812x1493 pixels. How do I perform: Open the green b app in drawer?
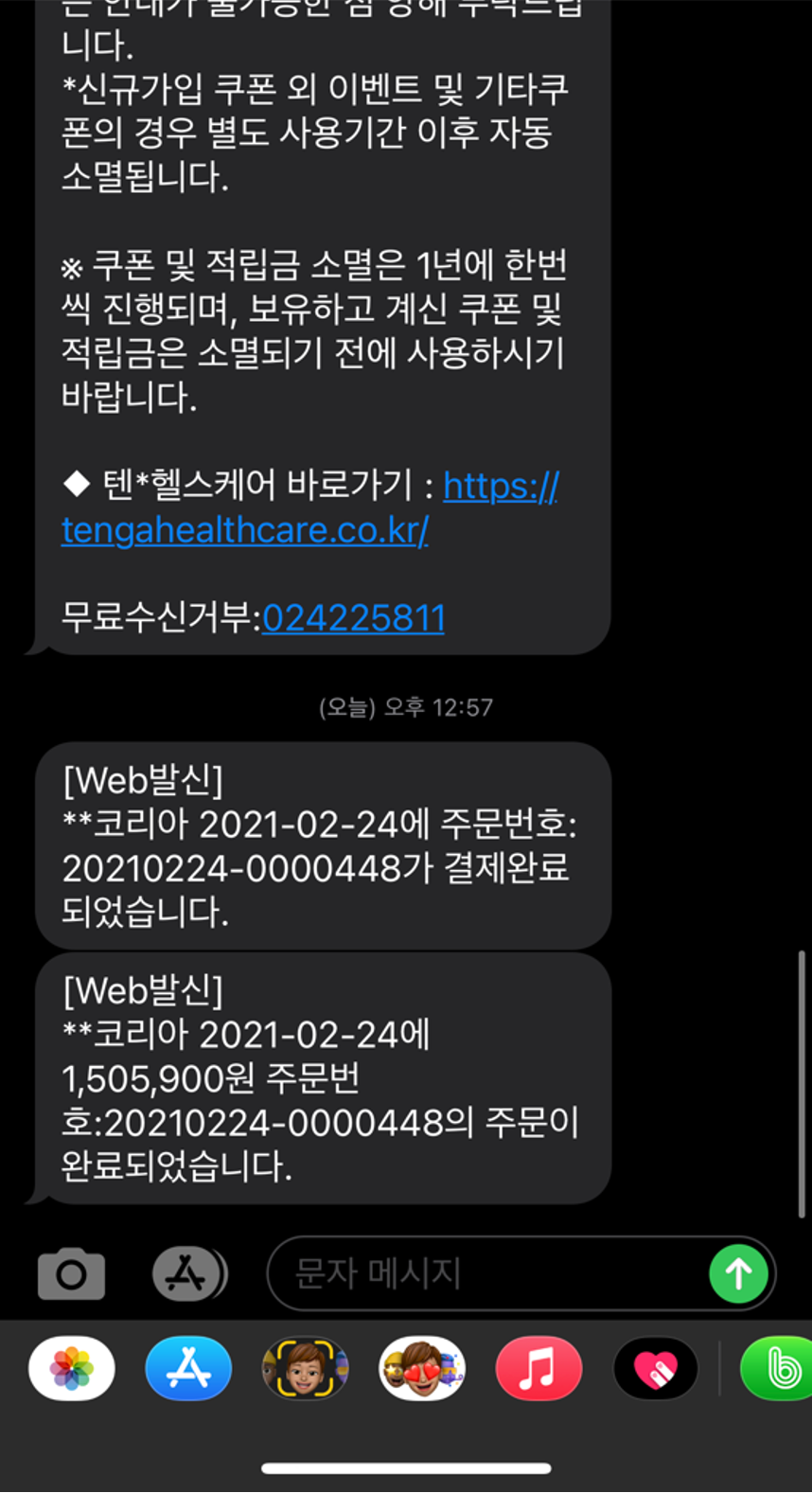(777, 1369)
